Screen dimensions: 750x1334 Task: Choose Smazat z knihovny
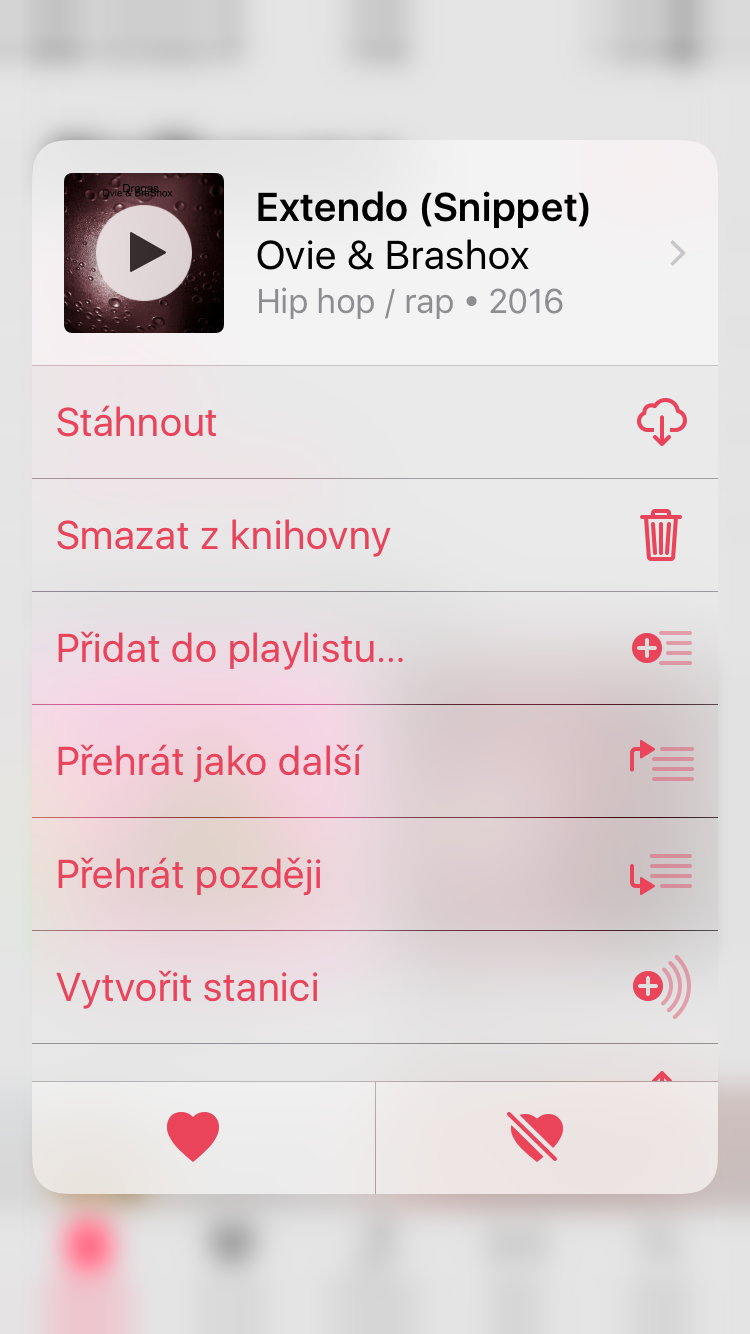(374, 535)
